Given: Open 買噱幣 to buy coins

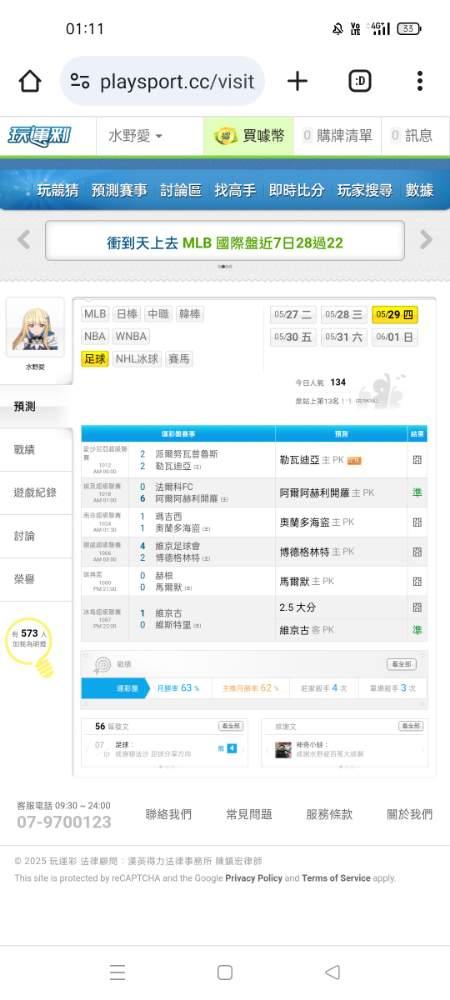Looking at the screenshot, I should [249, 136].
